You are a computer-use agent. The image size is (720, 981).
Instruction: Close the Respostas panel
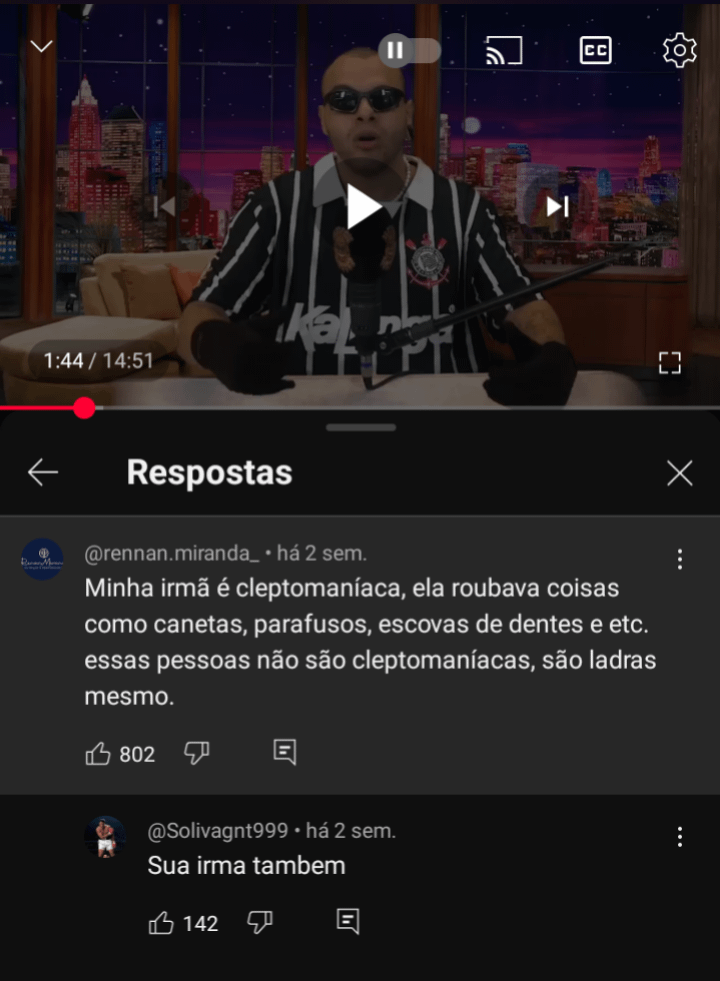[x=679, y=473]
